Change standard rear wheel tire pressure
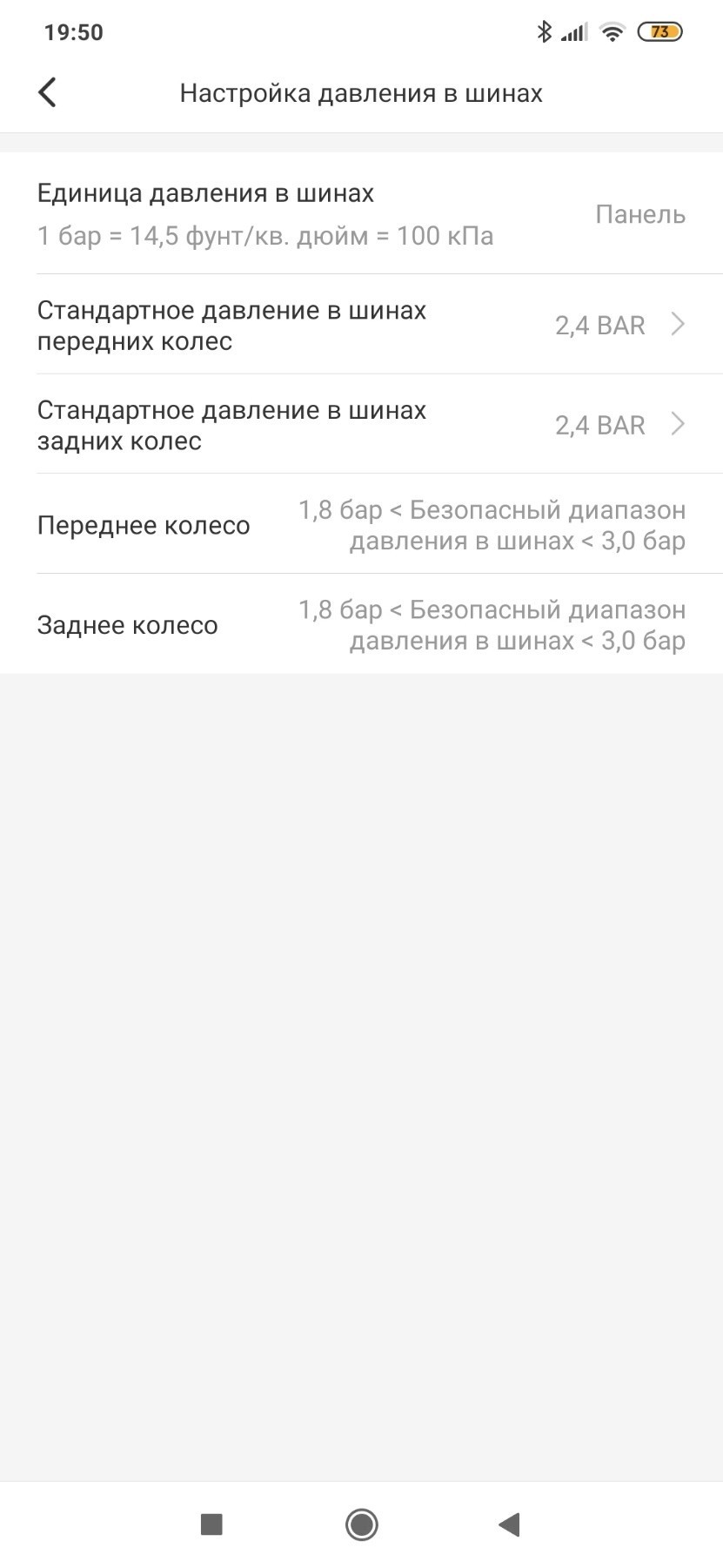This screenshot has width=723, height=1568. coord(361,425)
